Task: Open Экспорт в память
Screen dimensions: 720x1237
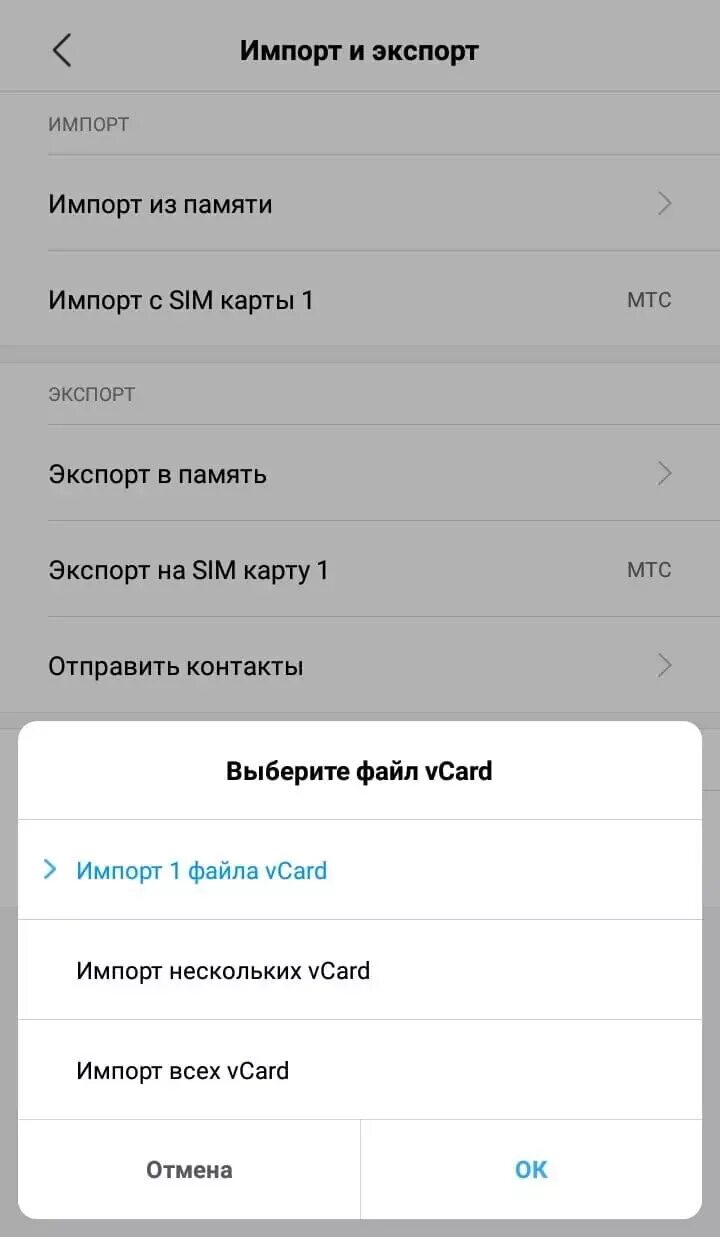Action: pyautogui.click(x=360, y=473)
